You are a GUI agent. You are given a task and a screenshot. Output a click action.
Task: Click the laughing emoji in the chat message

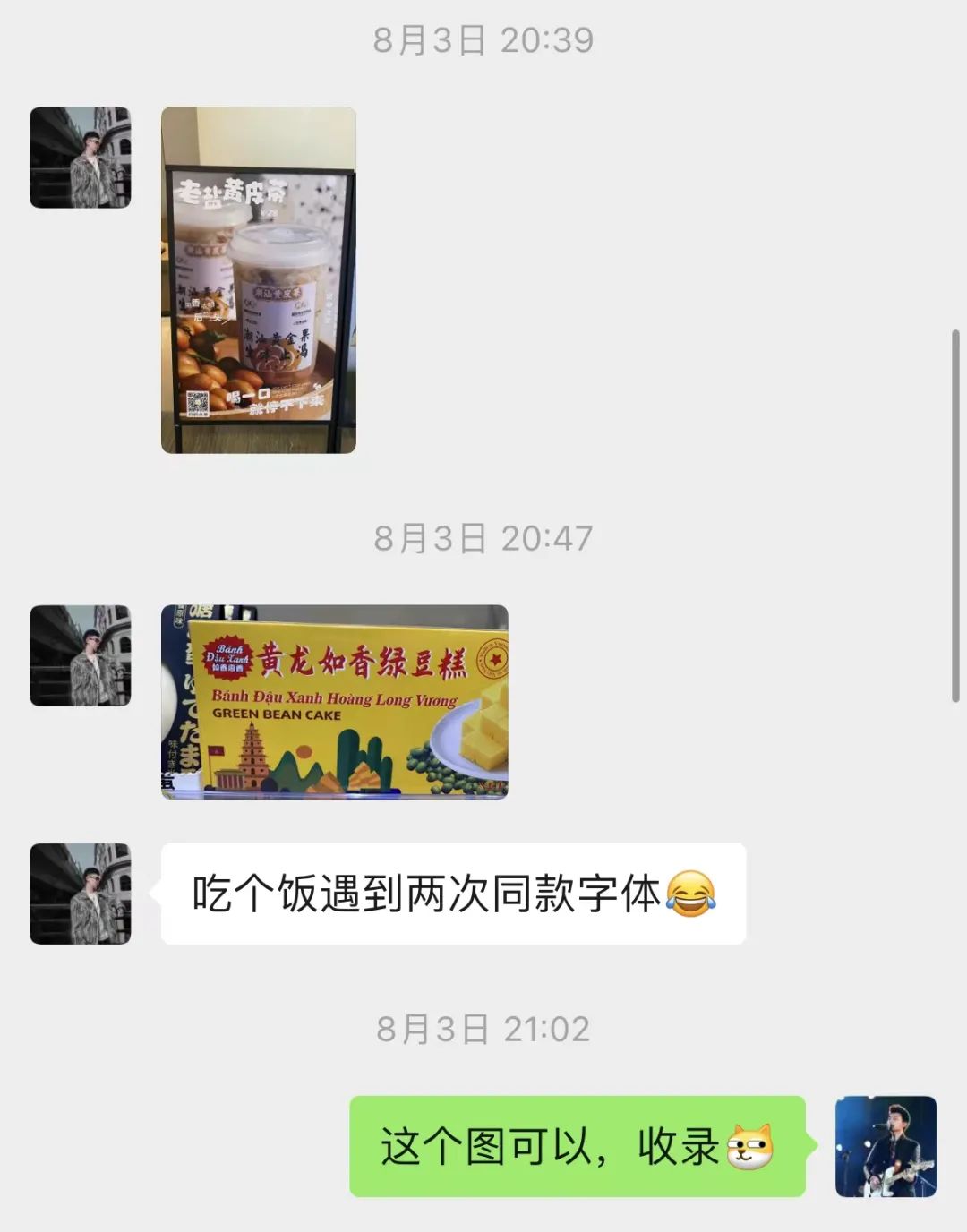[x=686, y=891]
